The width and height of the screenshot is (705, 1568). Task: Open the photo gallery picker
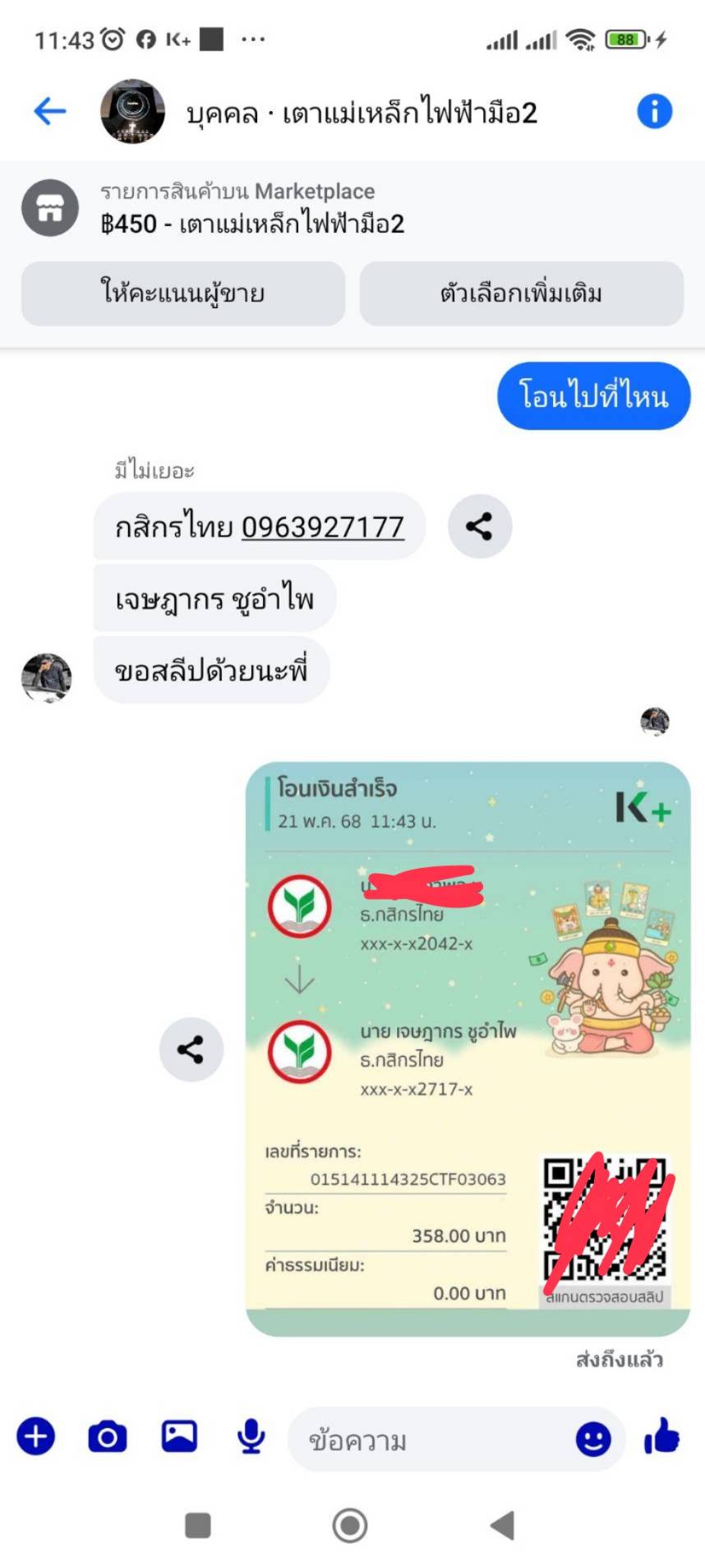pos(179,1436)
